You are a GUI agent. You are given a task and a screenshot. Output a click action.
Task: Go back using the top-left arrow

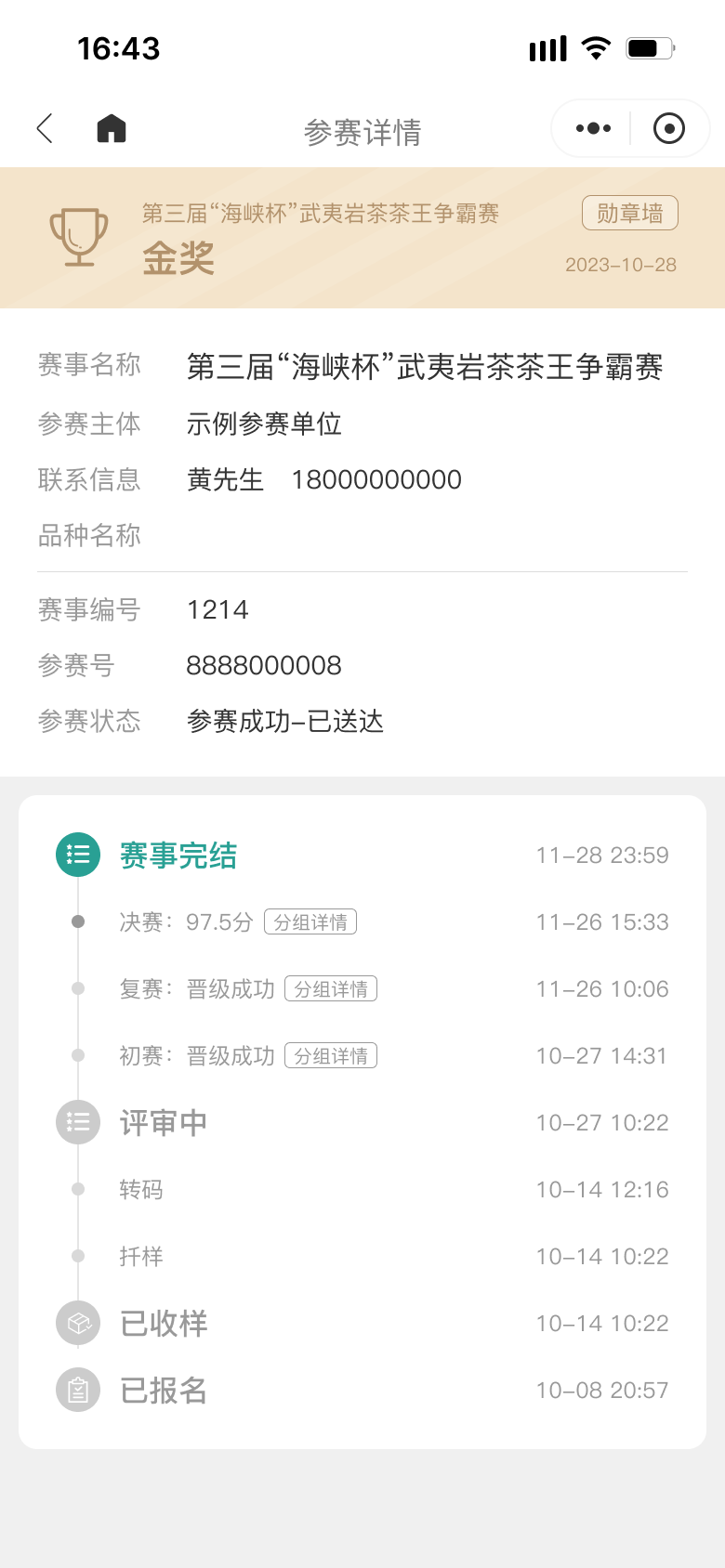pos(45,128)
